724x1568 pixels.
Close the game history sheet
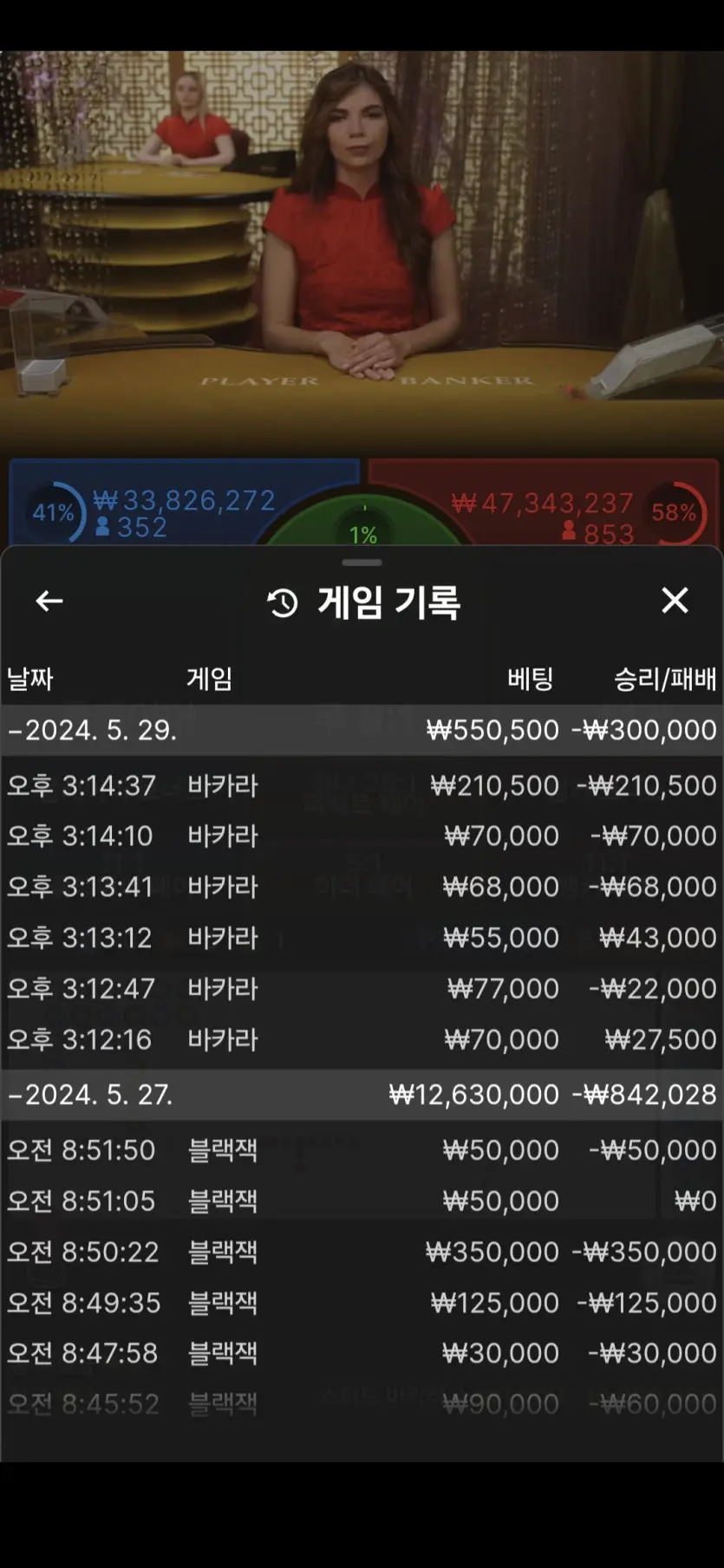675,600
